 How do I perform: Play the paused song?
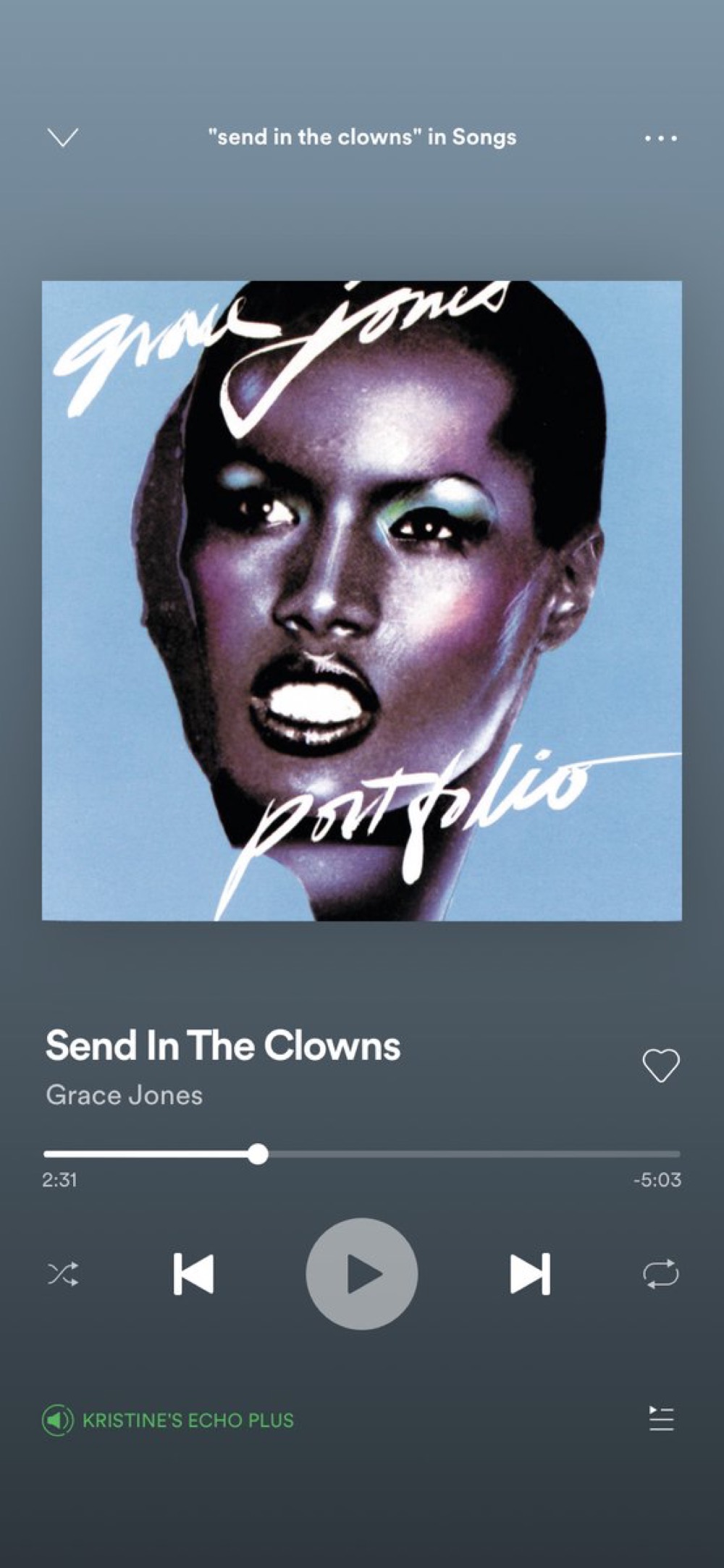click(x=362, y=1274)
